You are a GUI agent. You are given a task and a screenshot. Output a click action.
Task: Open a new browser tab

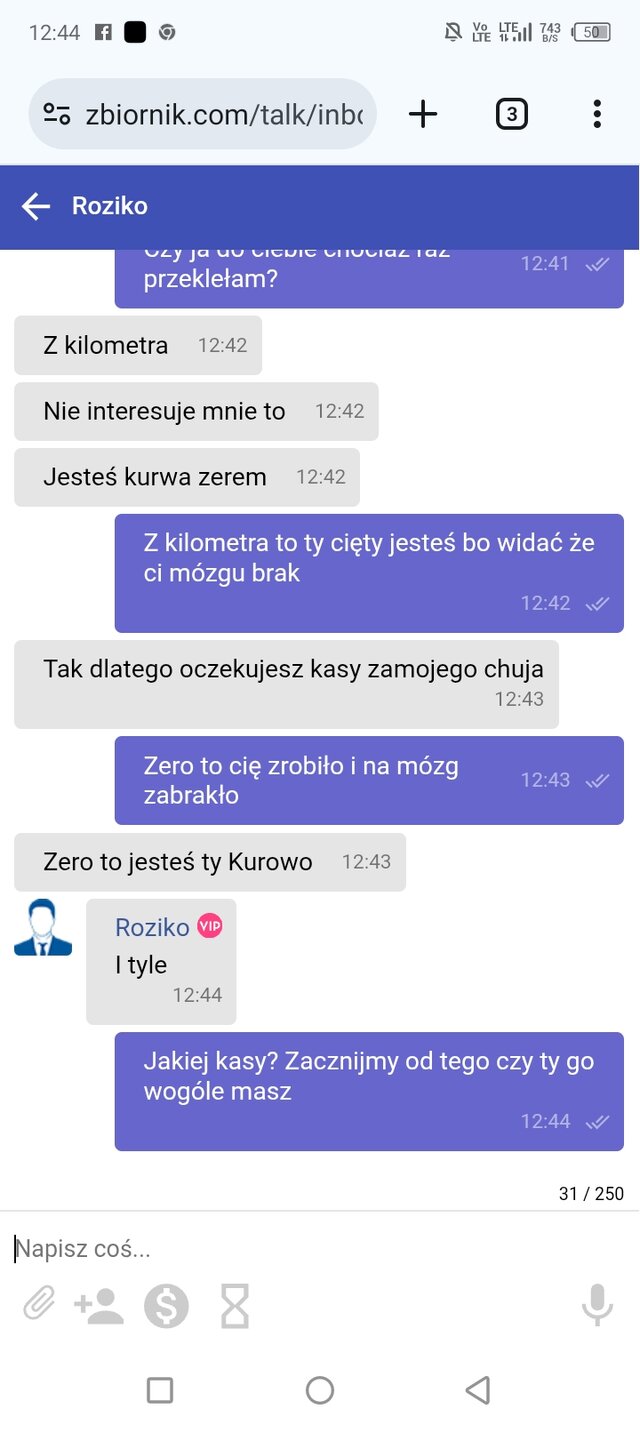coord(424,114)
